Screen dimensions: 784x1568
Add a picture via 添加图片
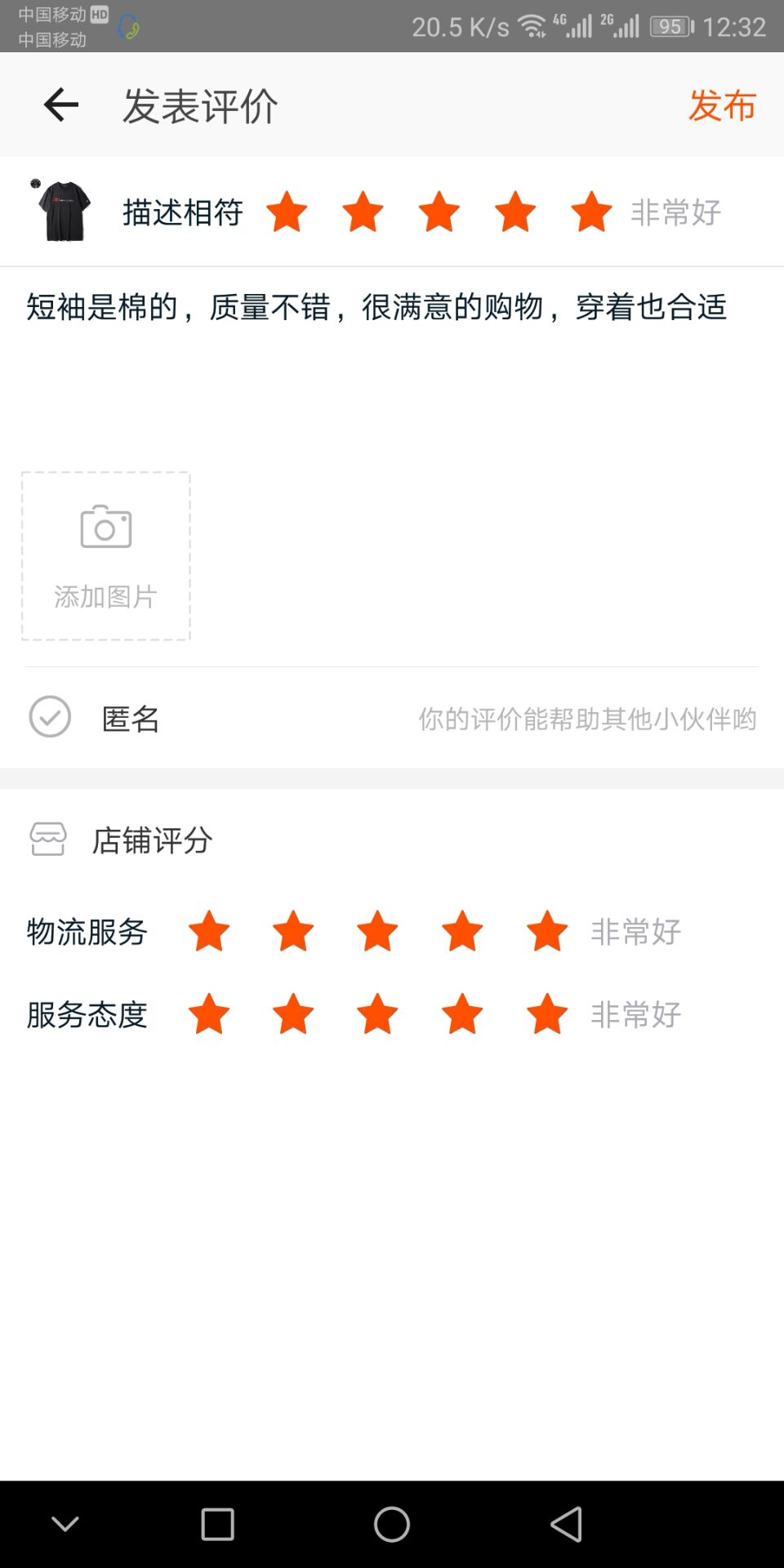pos(106,556)
